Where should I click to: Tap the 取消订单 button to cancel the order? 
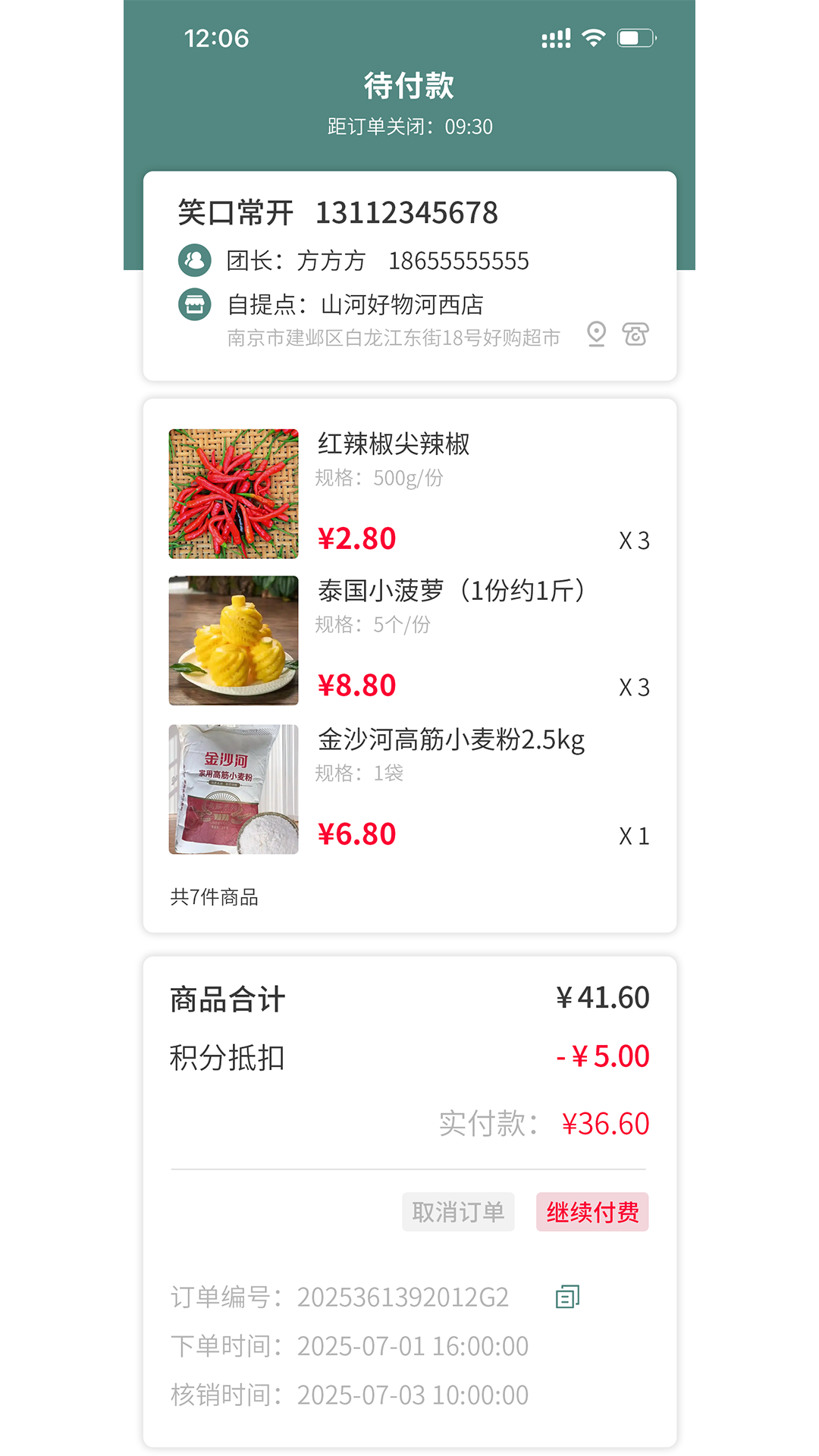pos(458,1212)
